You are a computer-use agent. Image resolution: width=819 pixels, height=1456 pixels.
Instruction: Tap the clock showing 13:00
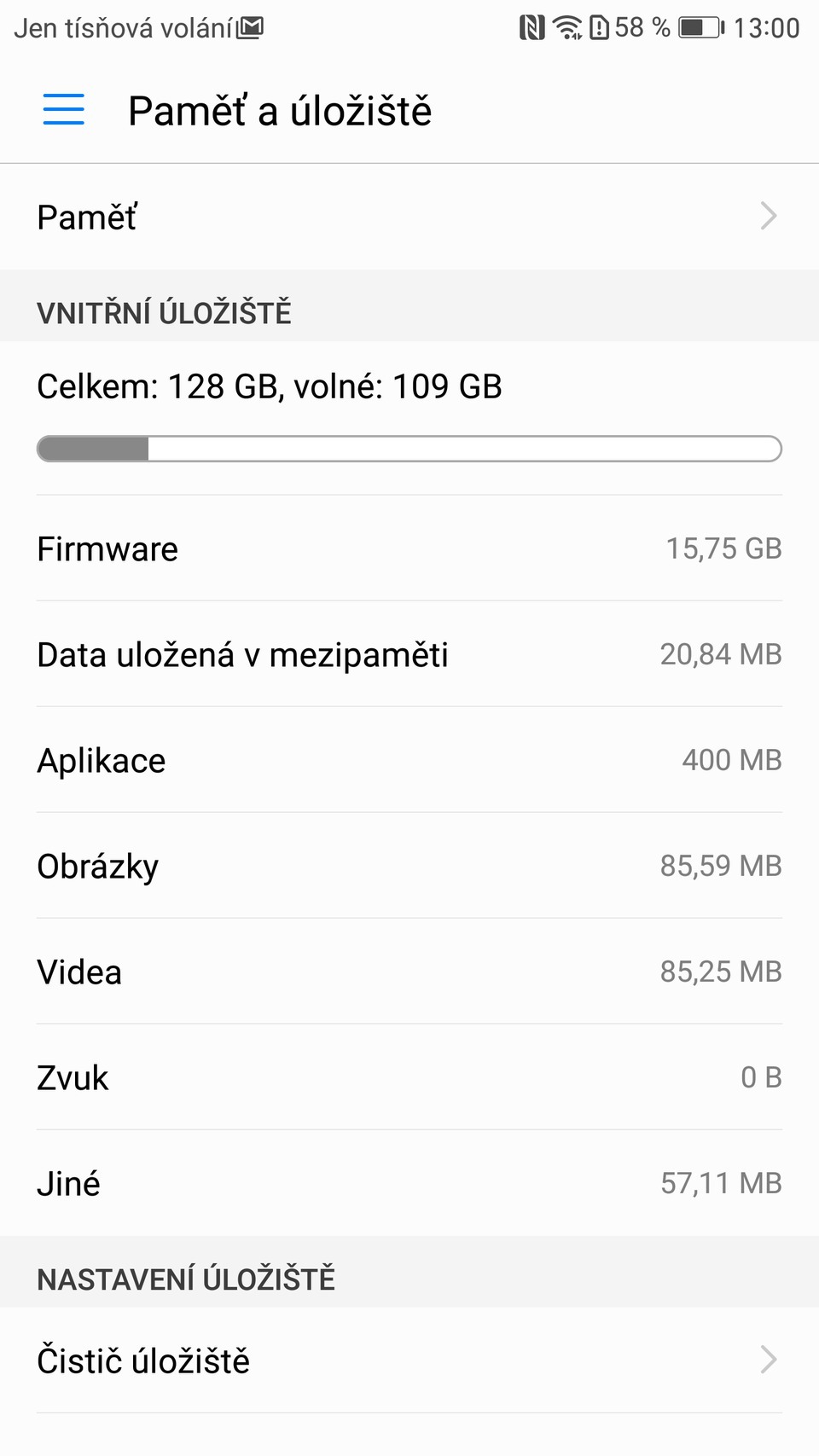(767, 27)
